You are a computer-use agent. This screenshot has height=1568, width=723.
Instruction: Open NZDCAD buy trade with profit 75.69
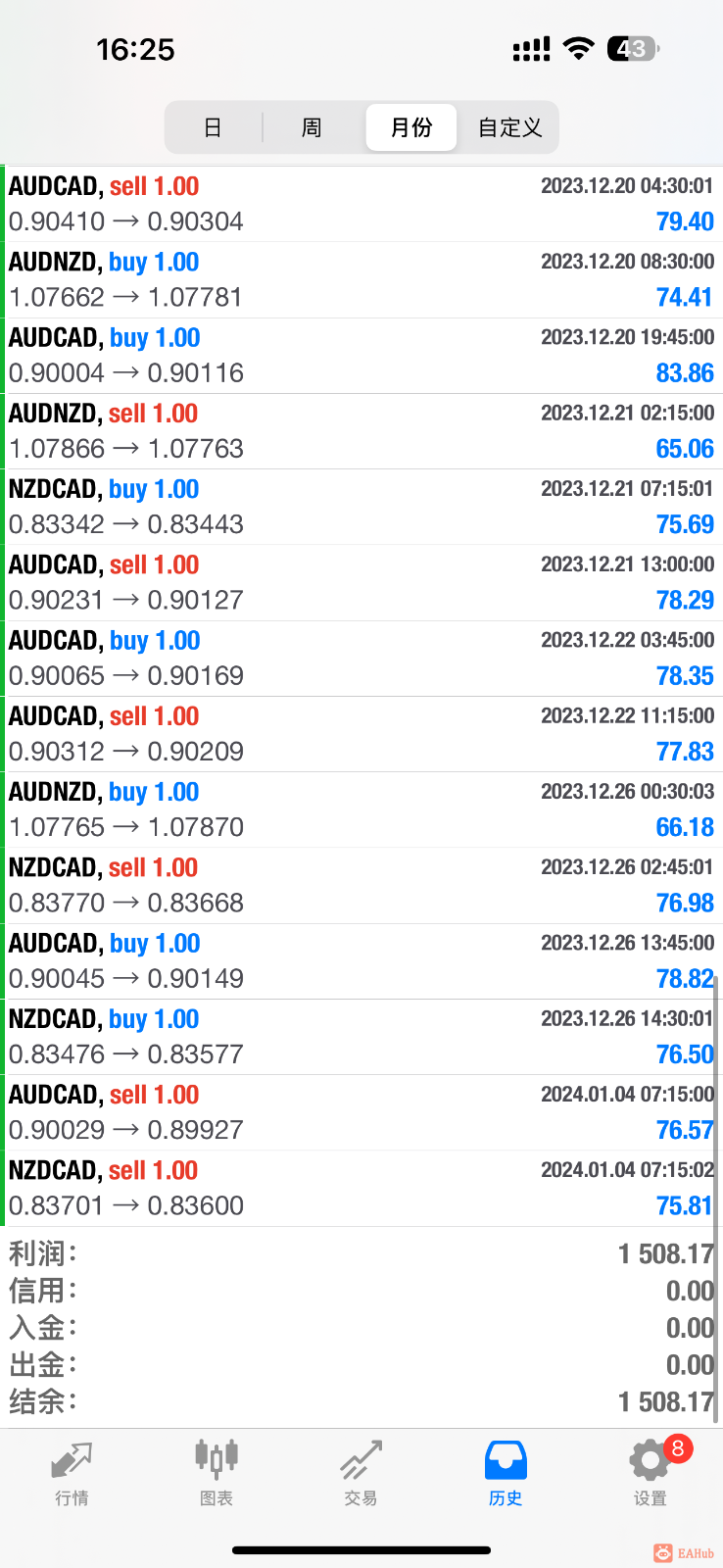click(361, 507)
